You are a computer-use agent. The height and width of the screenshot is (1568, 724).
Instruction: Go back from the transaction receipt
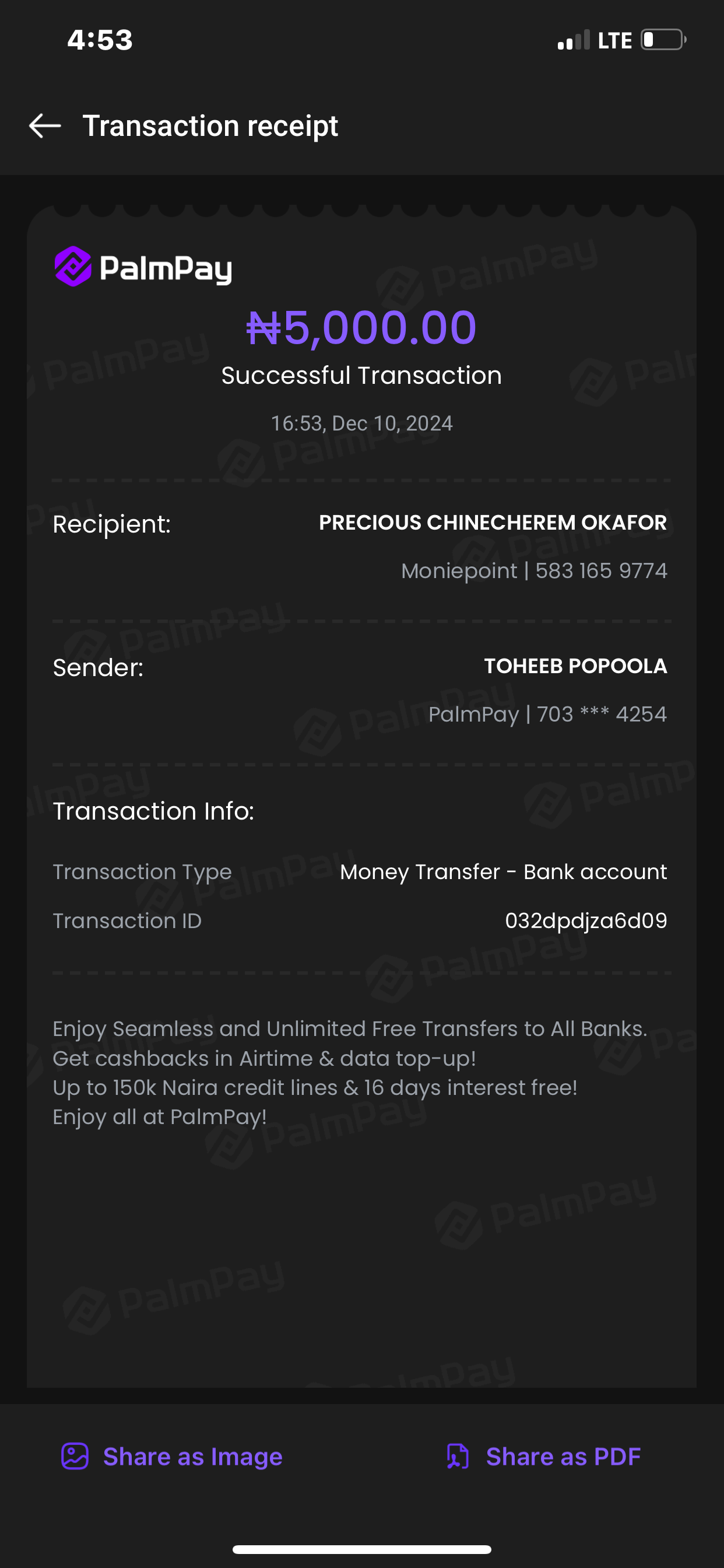pos(45,126)
